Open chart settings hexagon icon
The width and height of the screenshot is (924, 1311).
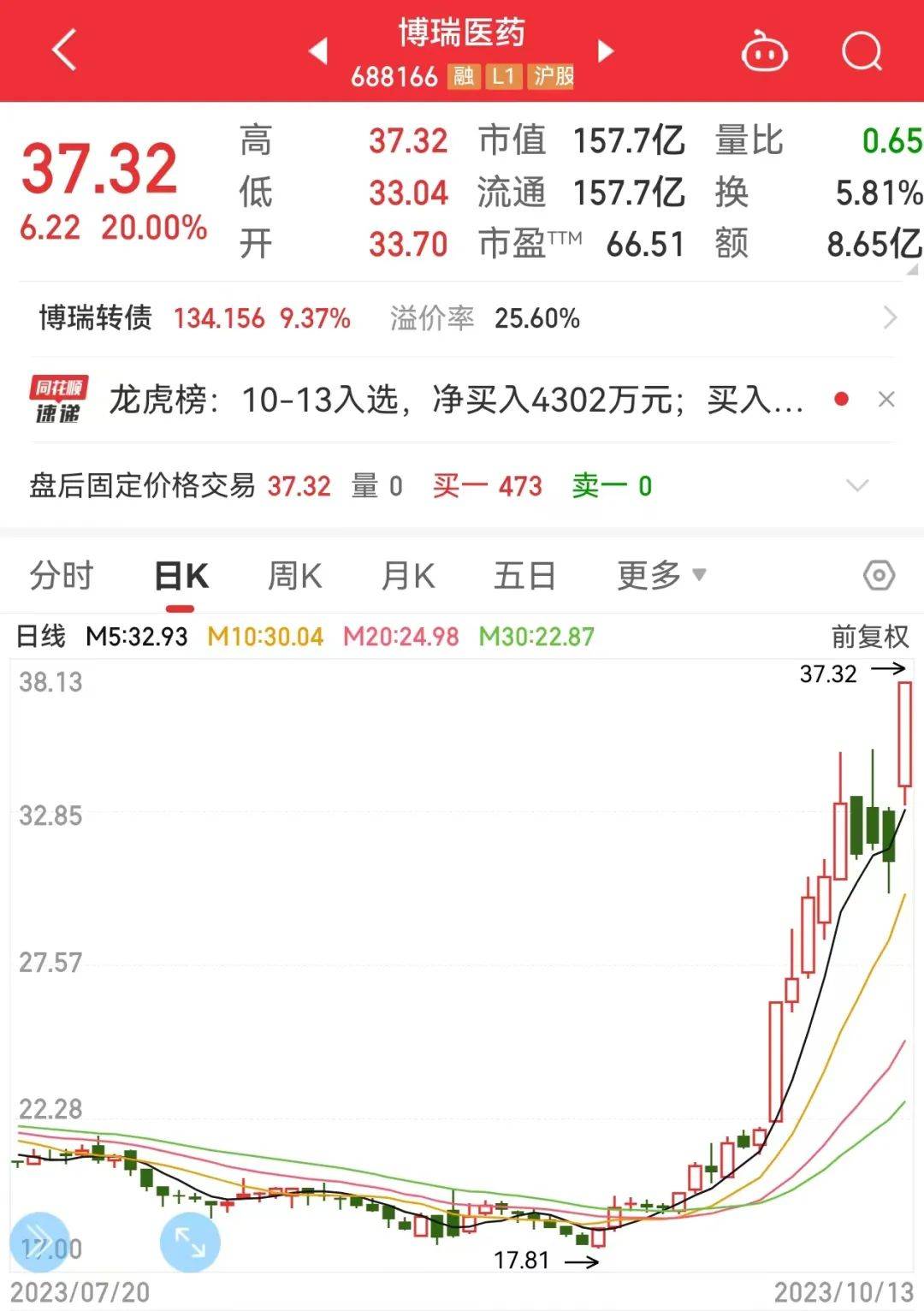tap(879, 576)
